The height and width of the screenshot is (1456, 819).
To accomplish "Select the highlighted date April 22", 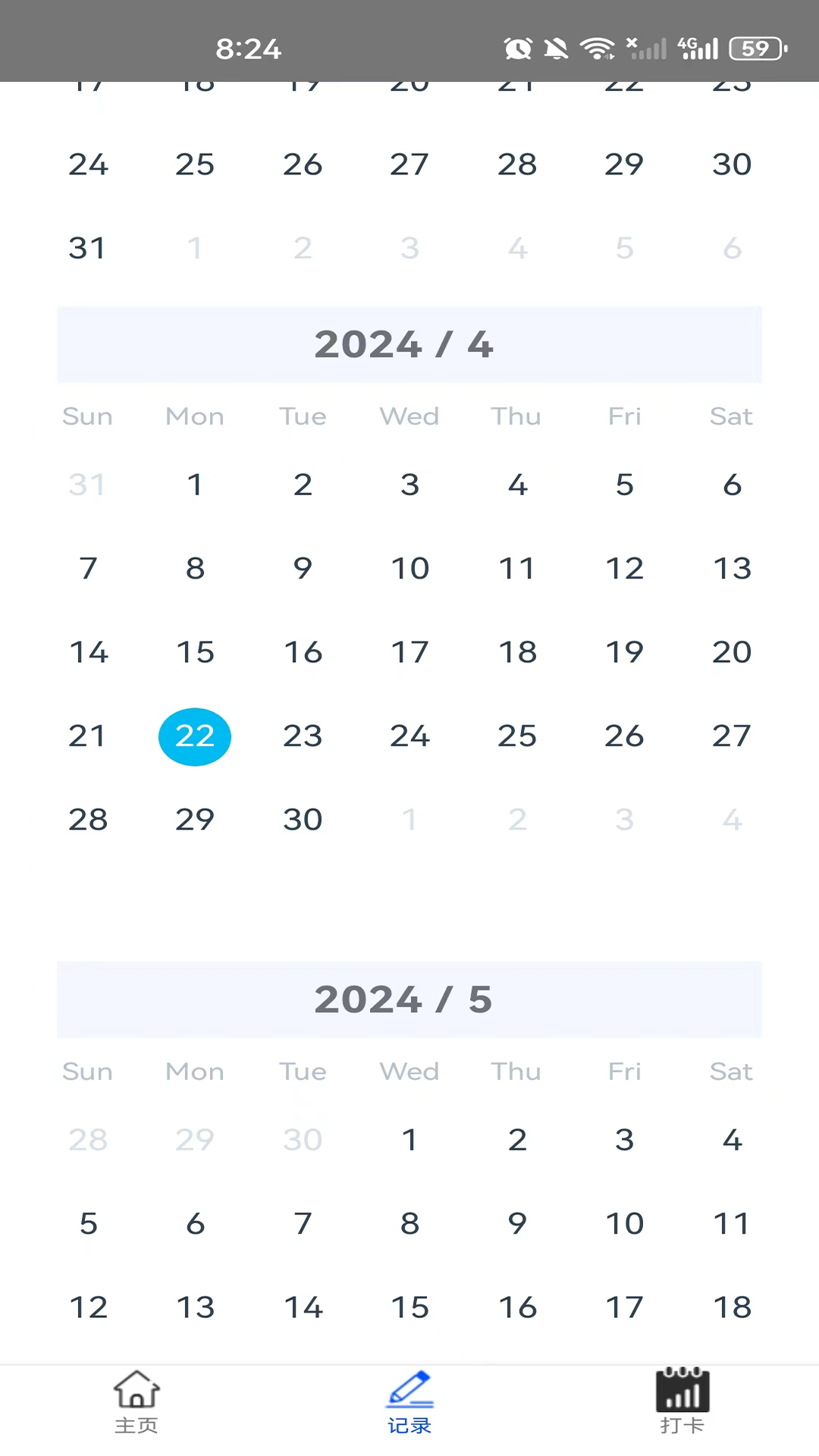I will pos(195,736).
